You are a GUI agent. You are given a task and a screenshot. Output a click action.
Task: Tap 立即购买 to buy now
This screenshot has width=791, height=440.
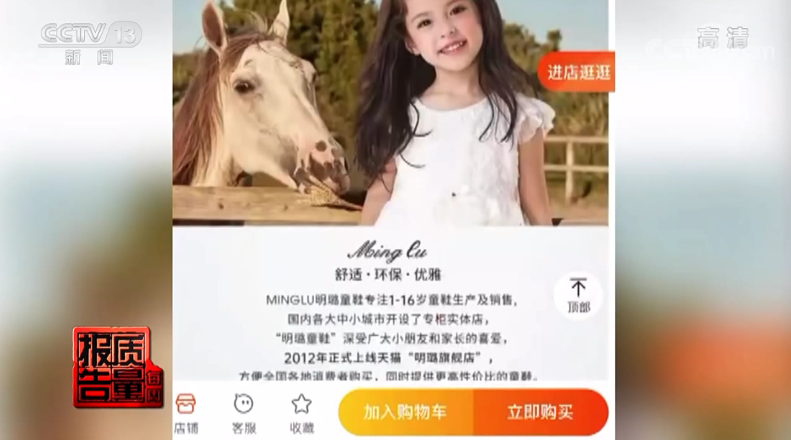pos(540,412)
